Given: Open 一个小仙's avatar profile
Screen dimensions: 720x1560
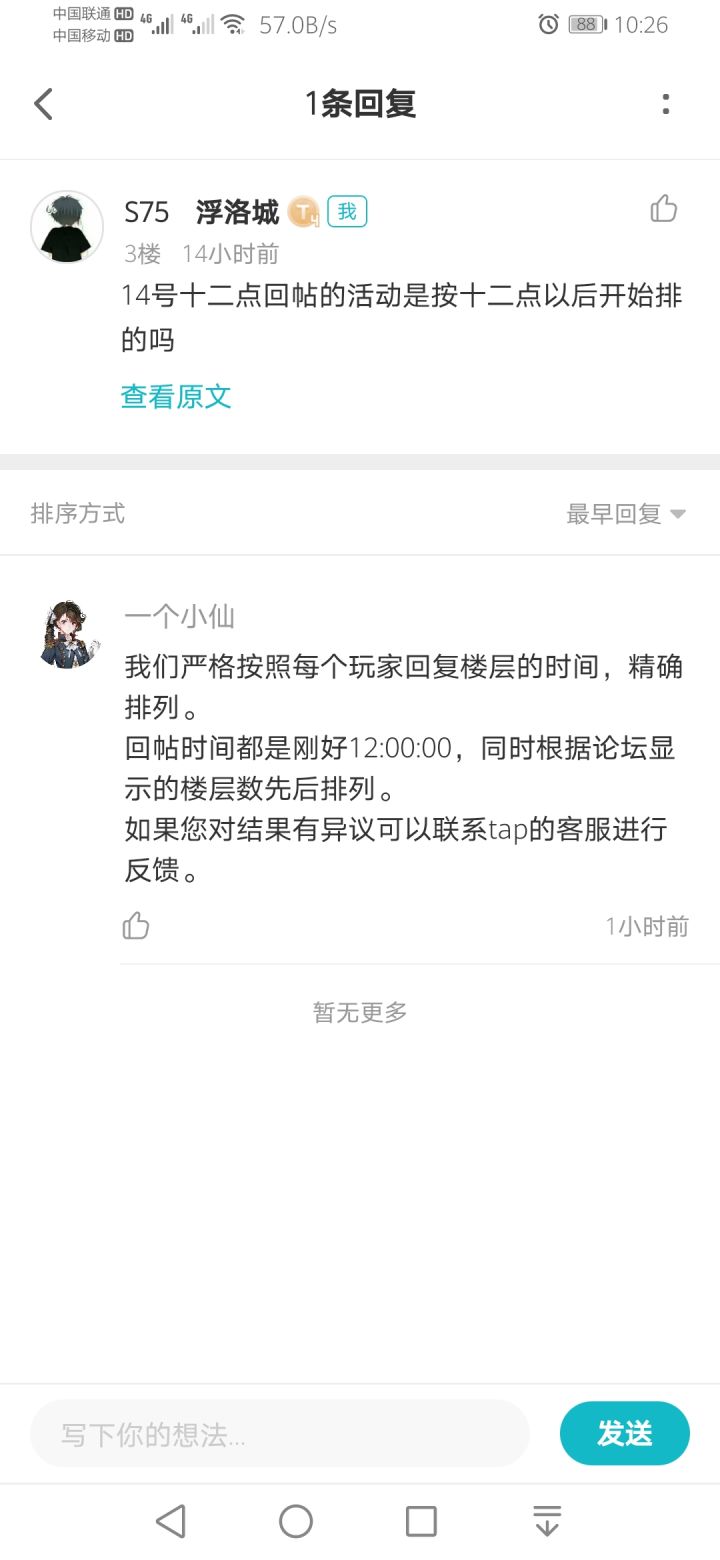Looking at the screenshot, I should click(x=68, y=635).
